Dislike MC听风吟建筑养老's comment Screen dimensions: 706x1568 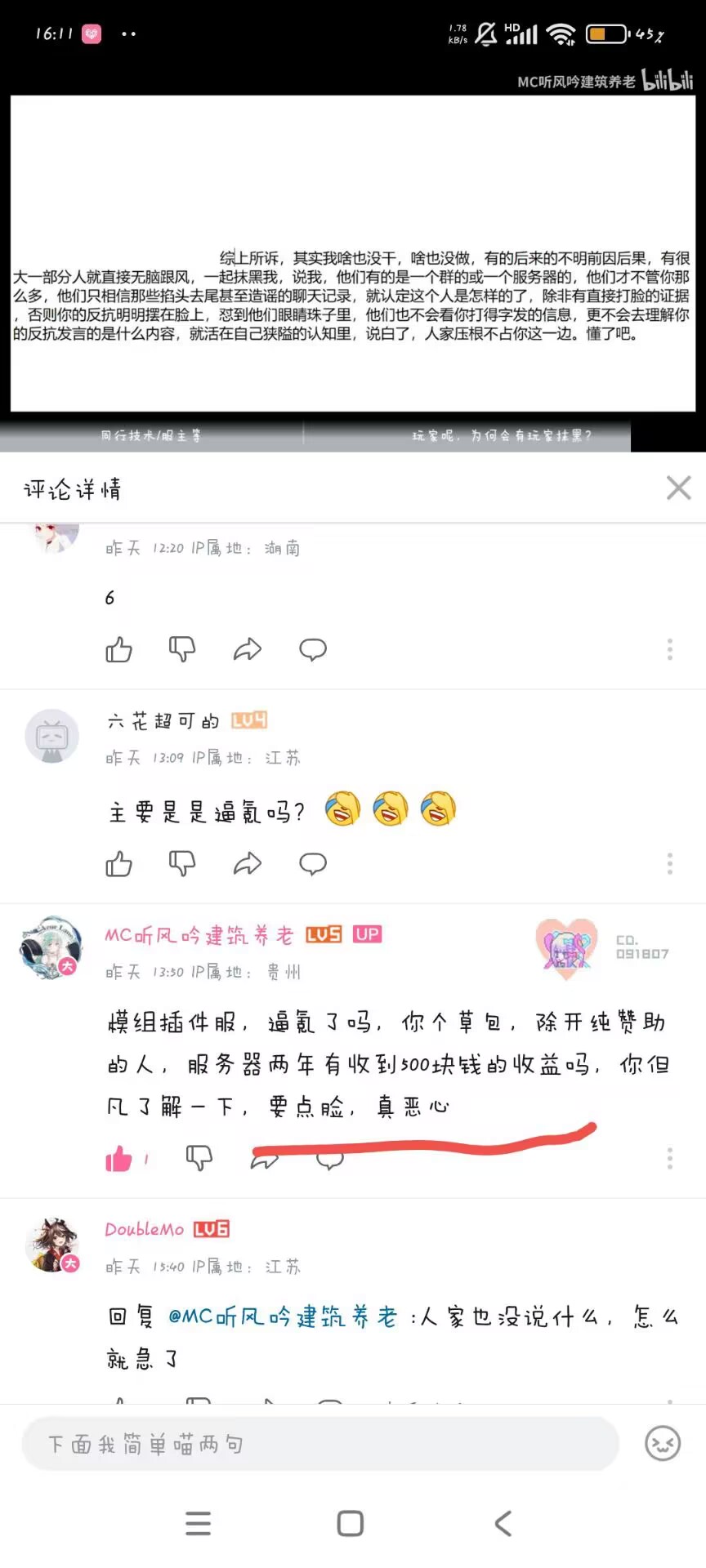pyautogui.click(x=199, y=1159)
